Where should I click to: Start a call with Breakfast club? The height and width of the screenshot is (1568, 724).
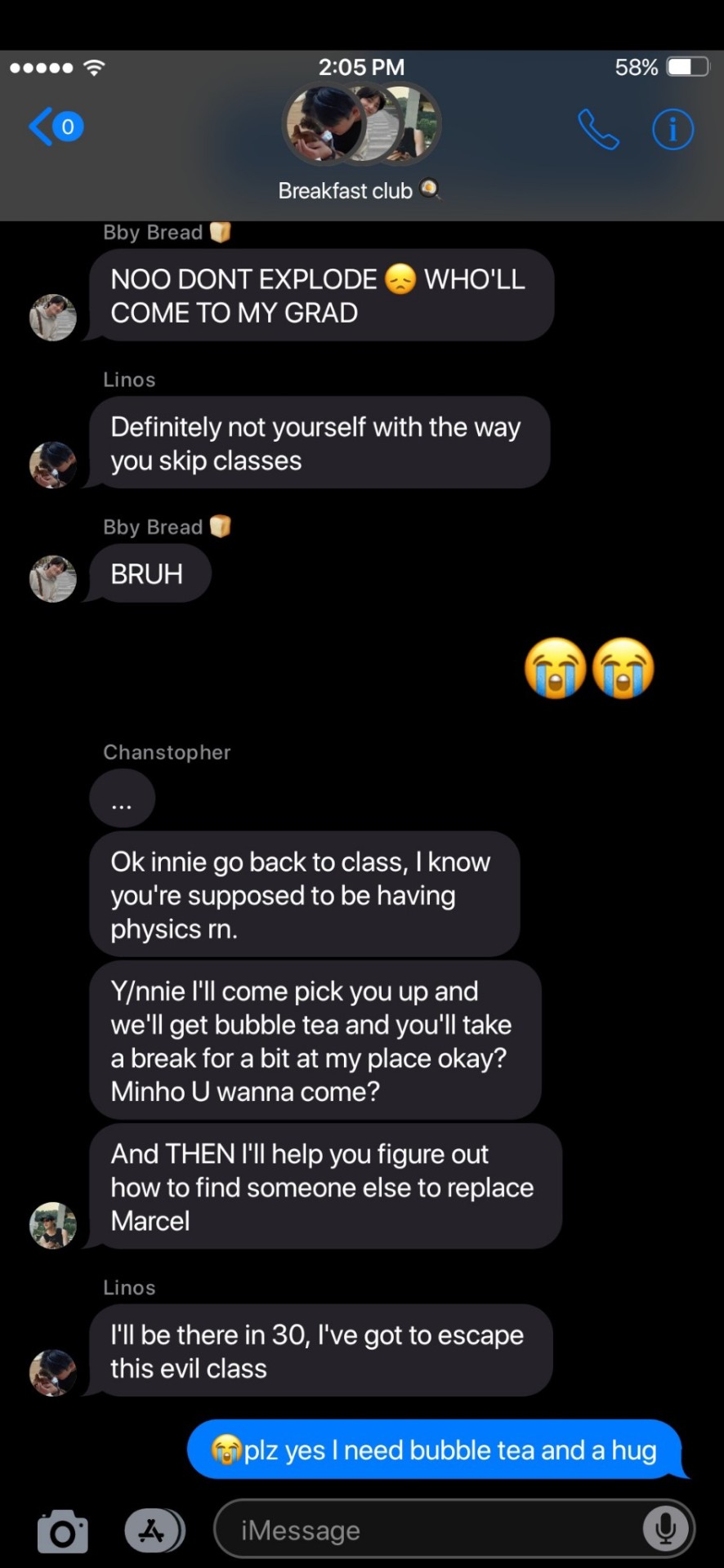598,129
